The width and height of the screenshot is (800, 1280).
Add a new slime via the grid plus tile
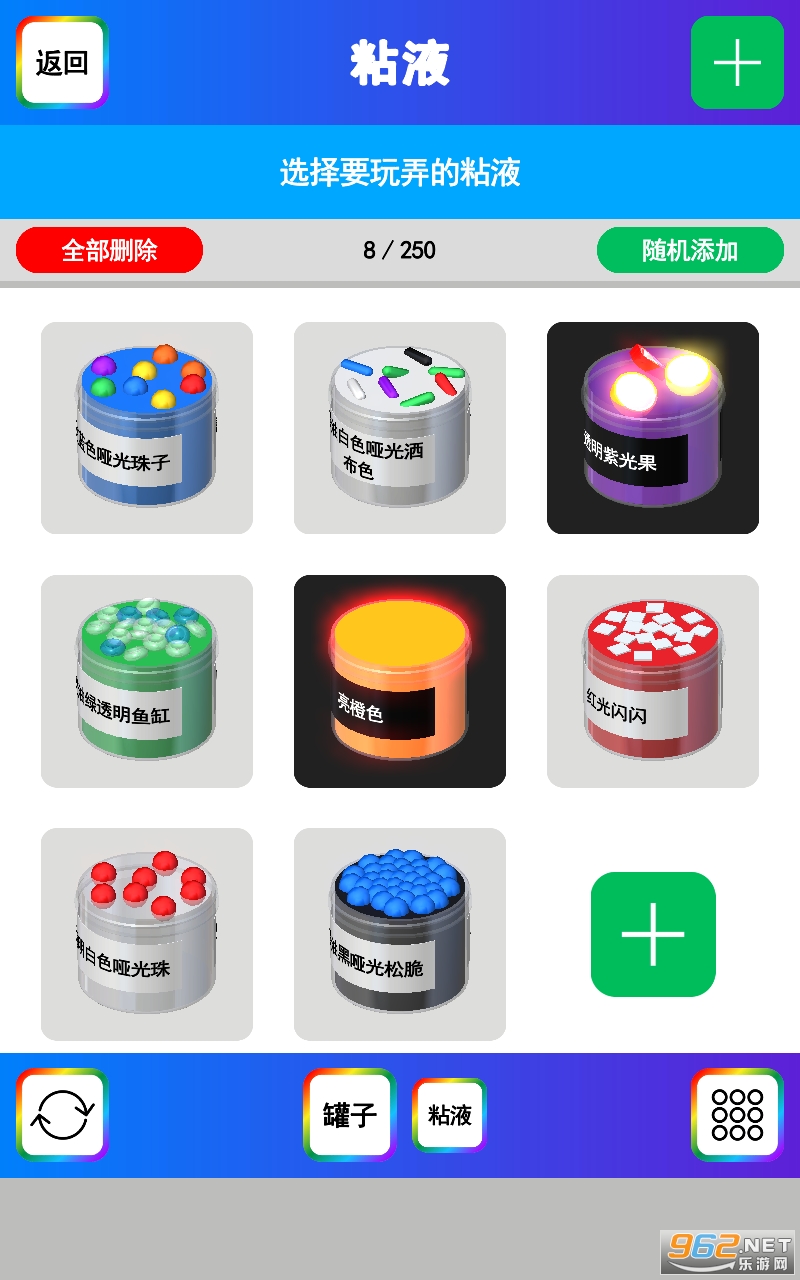tap(653, 934)
